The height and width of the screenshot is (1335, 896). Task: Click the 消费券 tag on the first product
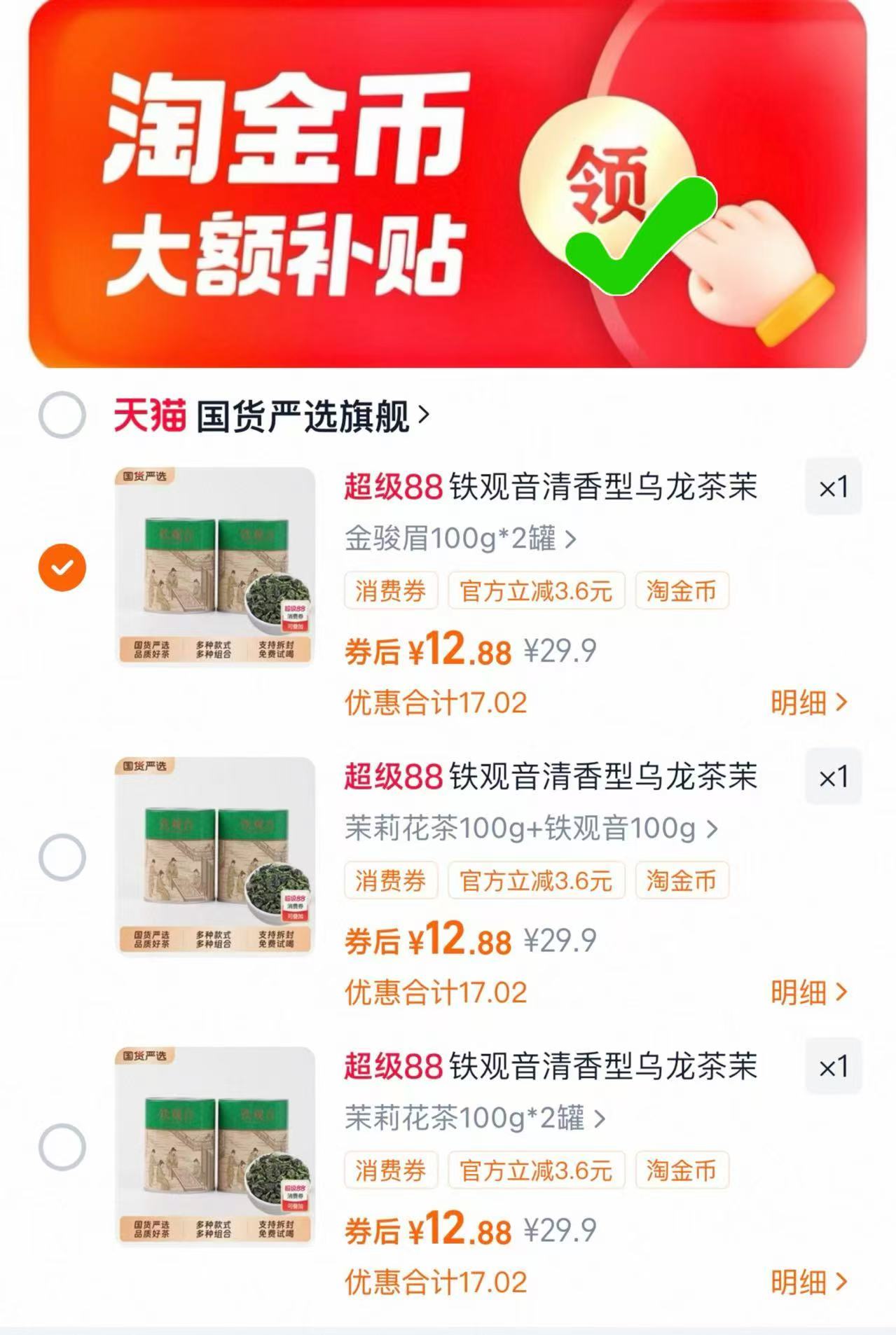(390, 590)
